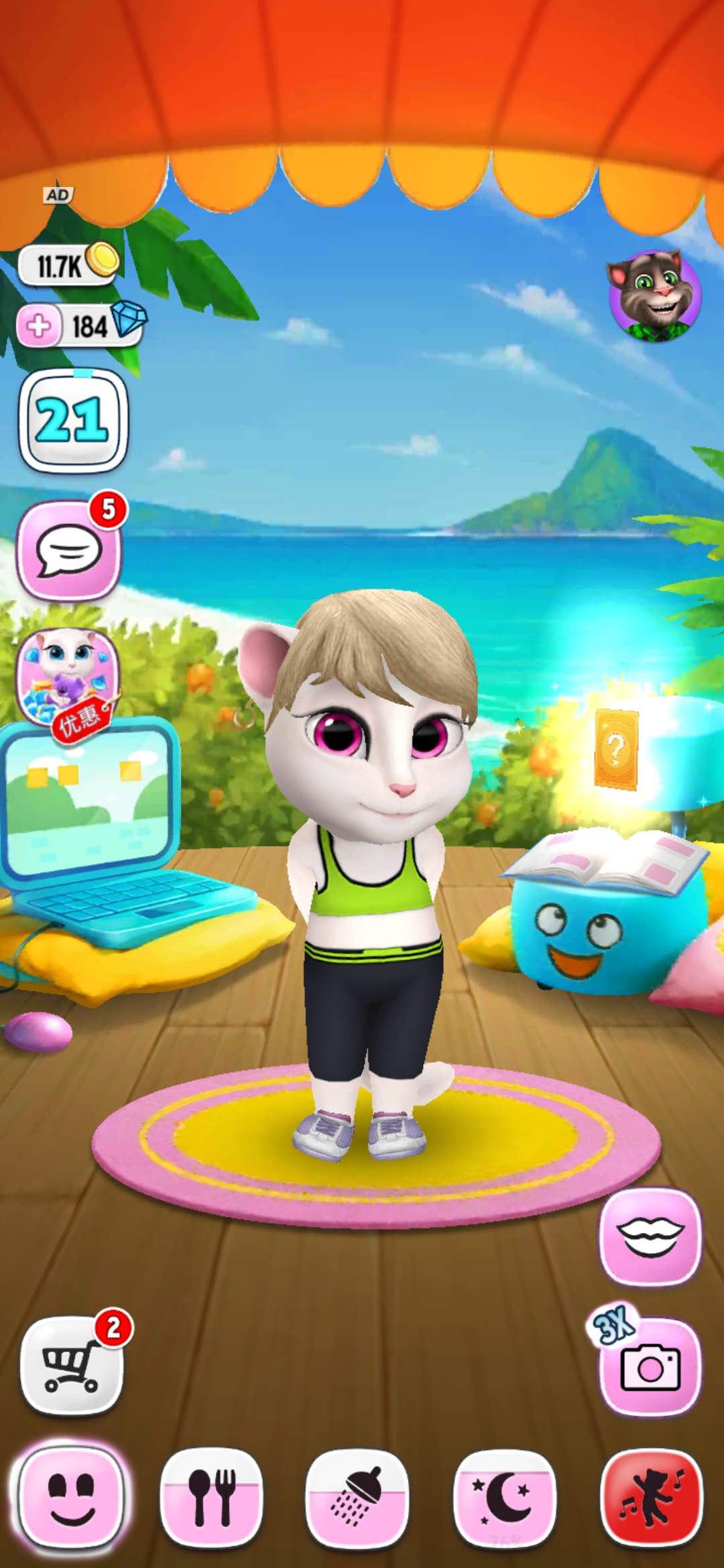Image resolution: width=724 pixels, height=1568 pixels.
Task: Tap the level 21 badge
Action: (x=73, y=421)
